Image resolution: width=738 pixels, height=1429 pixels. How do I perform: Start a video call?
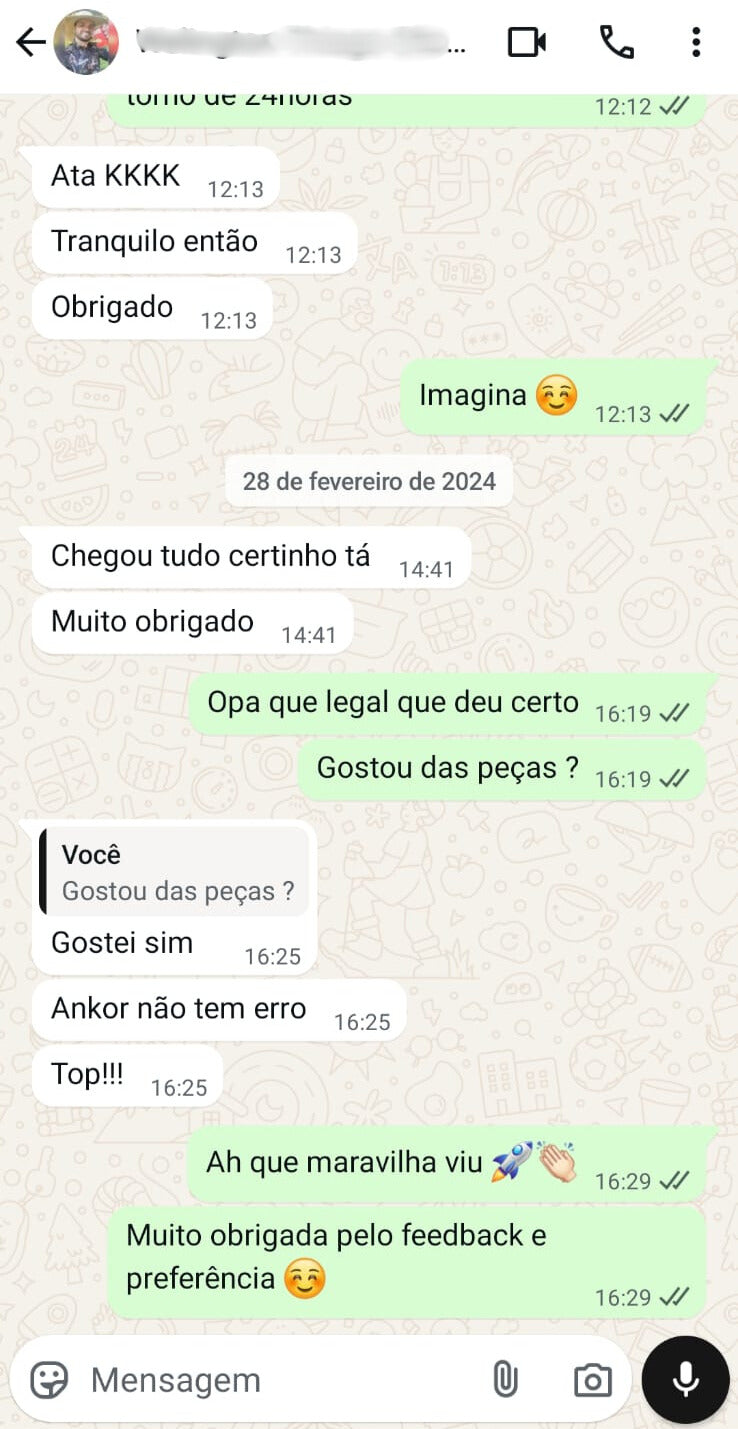coord(527,42)
